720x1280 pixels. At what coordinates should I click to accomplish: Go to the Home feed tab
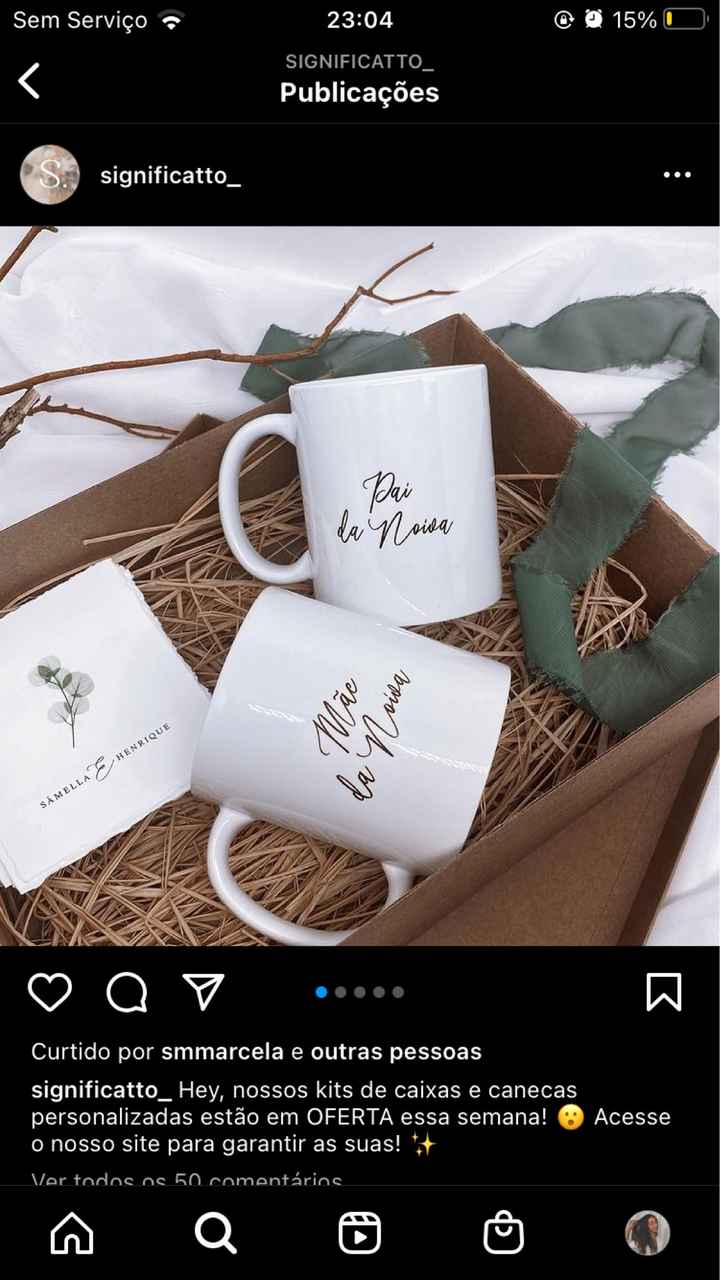click(x=72, y=1233)
